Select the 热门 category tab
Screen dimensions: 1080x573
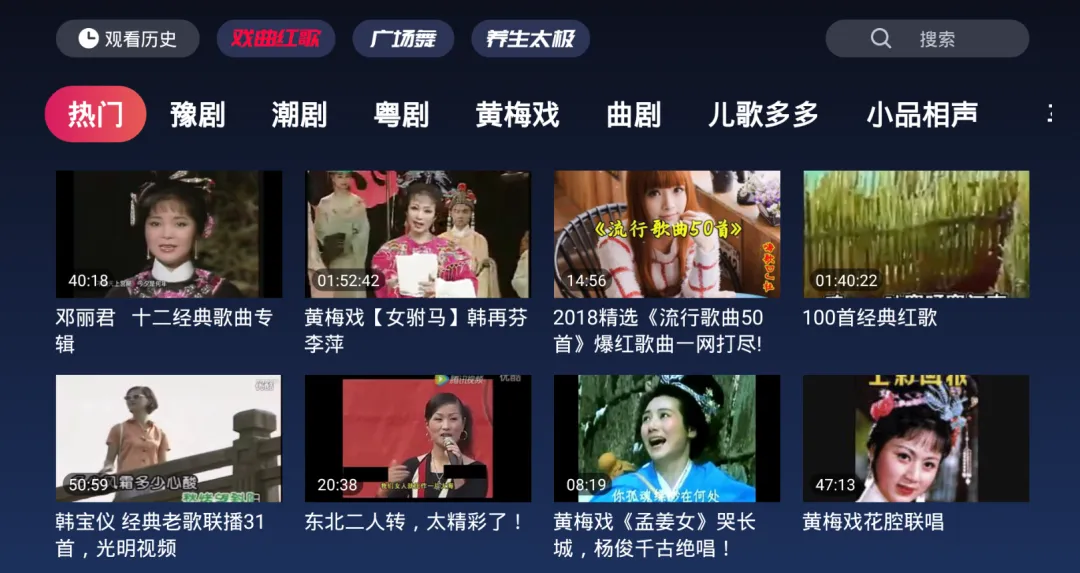coord(95,114)
